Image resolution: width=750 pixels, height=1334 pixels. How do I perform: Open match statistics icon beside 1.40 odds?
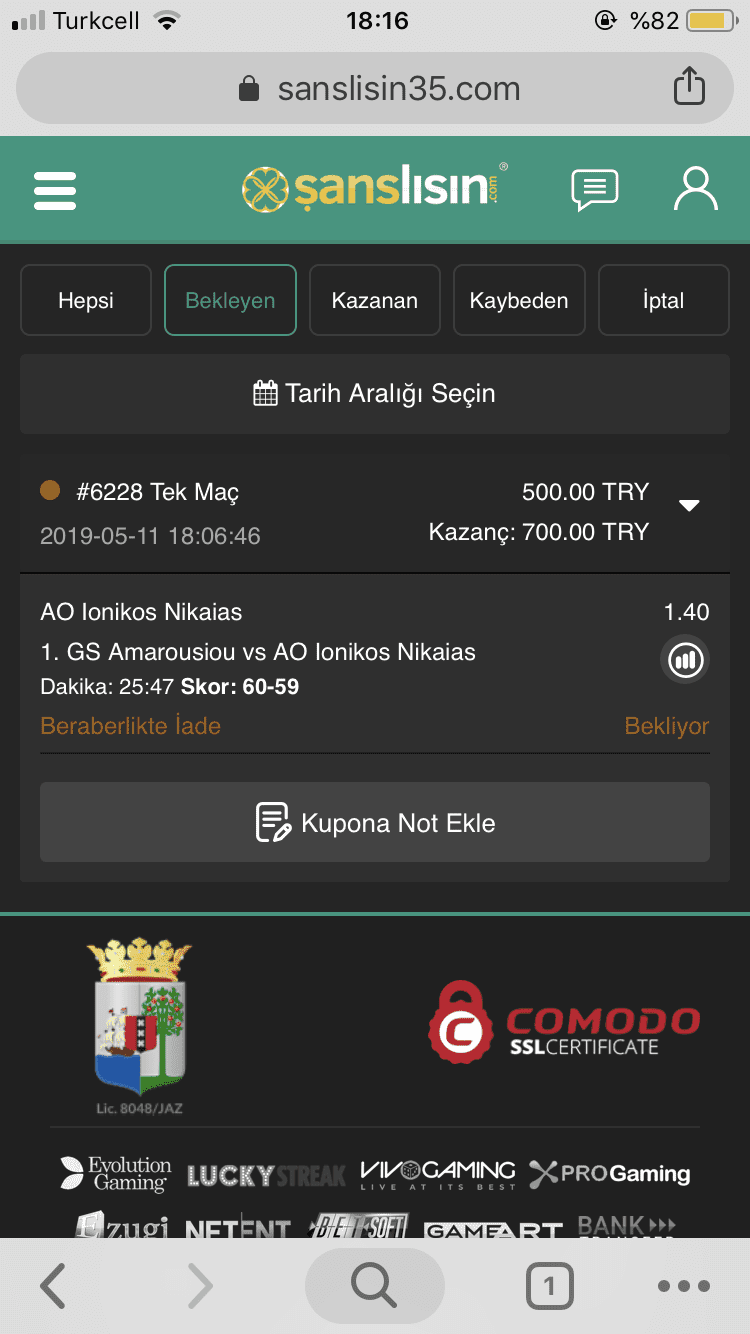685,660
